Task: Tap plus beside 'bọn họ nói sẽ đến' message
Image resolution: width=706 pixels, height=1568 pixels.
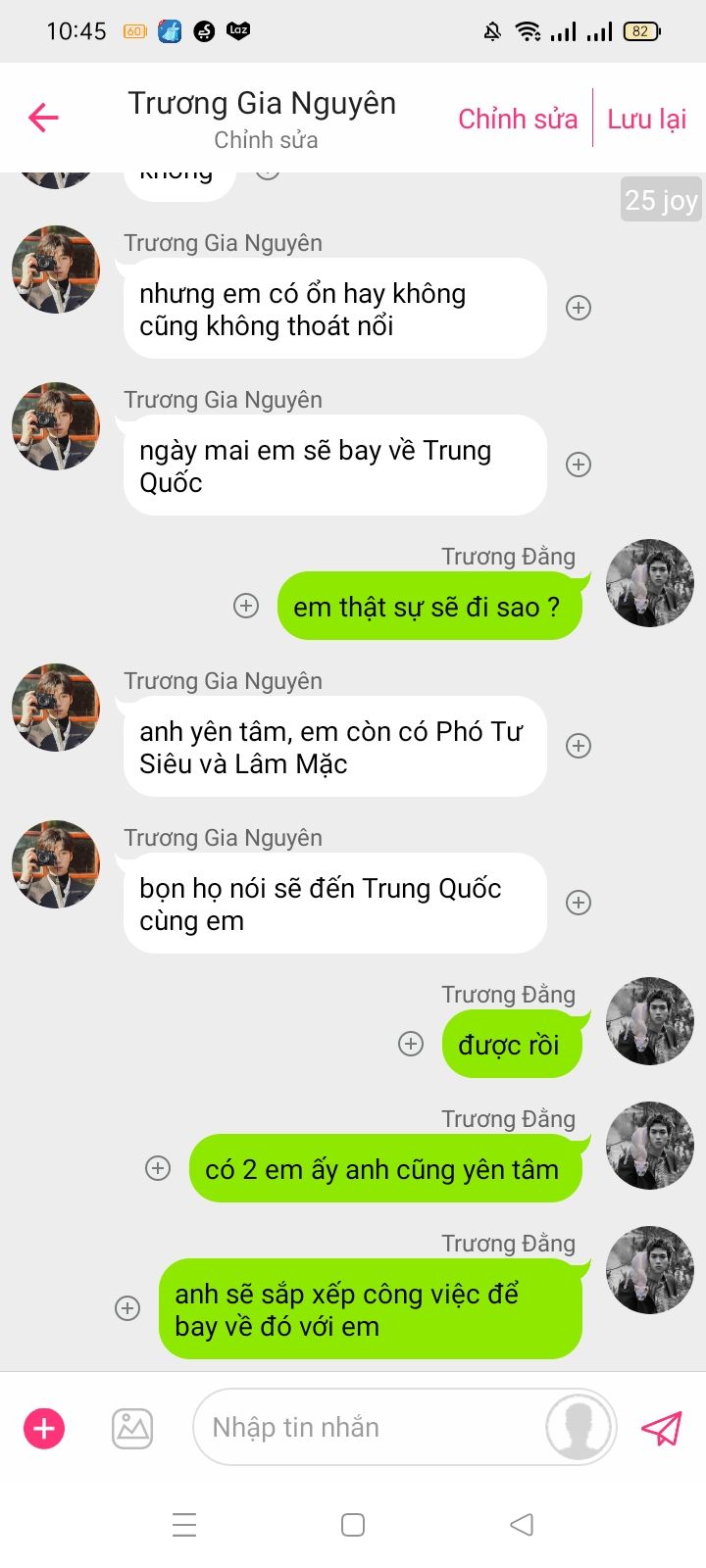Action: point(579,903)
